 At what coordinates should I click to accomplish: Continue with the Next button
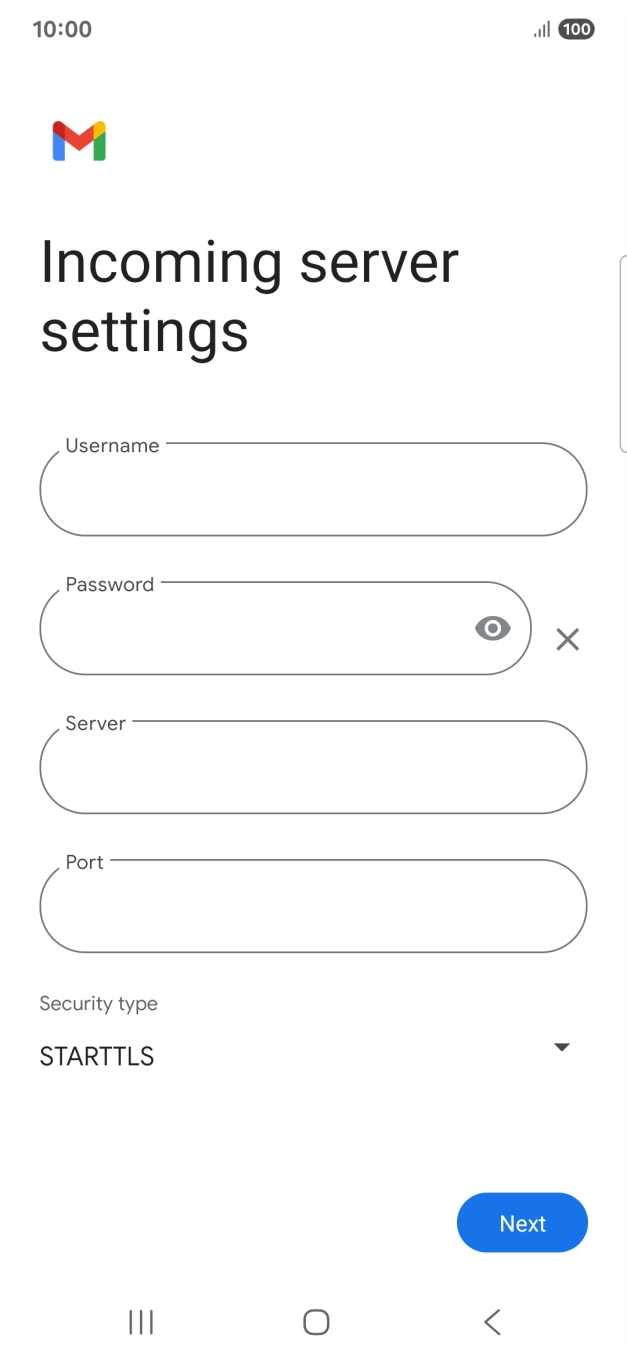click(522, 1223)
